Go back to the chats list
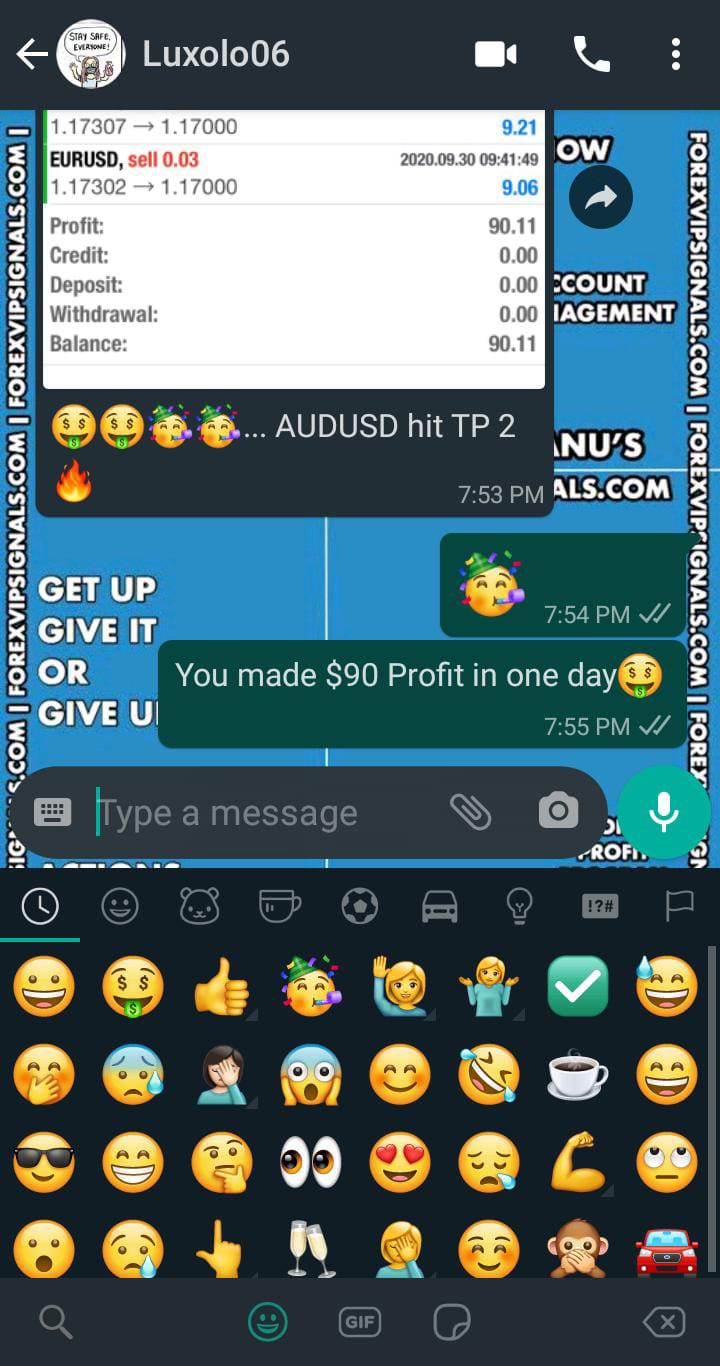 pos(32,54)
